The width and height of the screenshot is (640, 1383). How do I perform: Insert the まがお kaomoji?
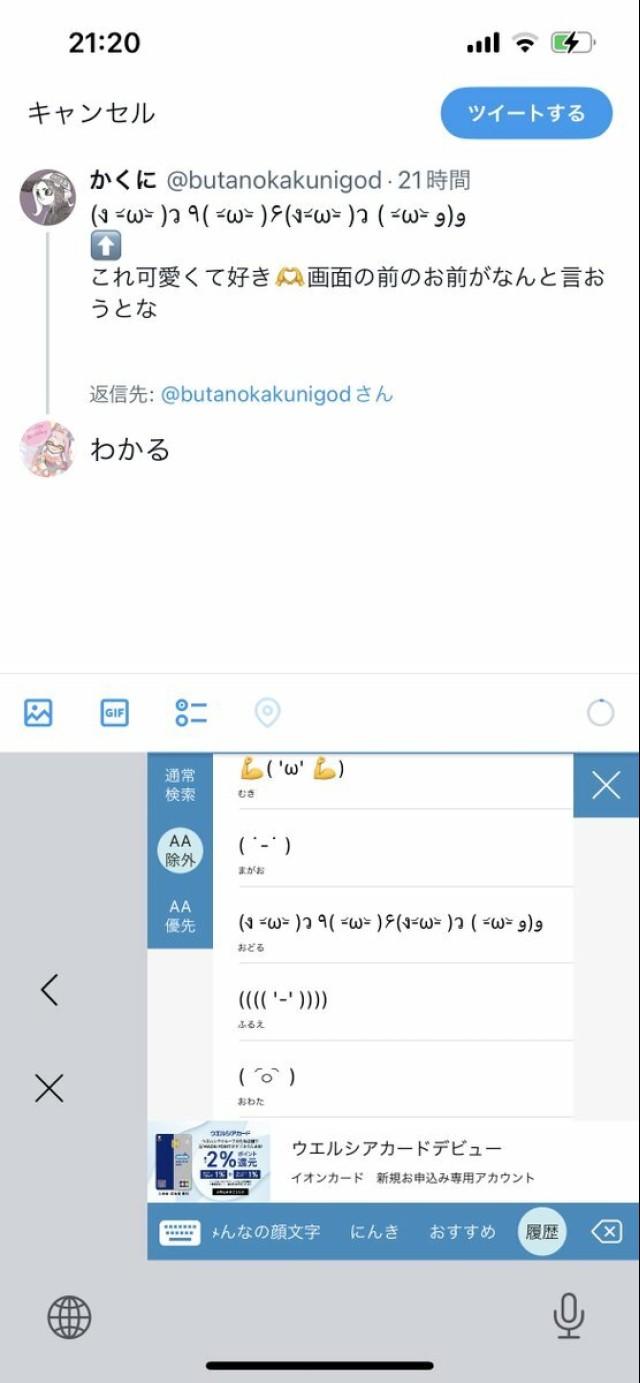point(392,852)
